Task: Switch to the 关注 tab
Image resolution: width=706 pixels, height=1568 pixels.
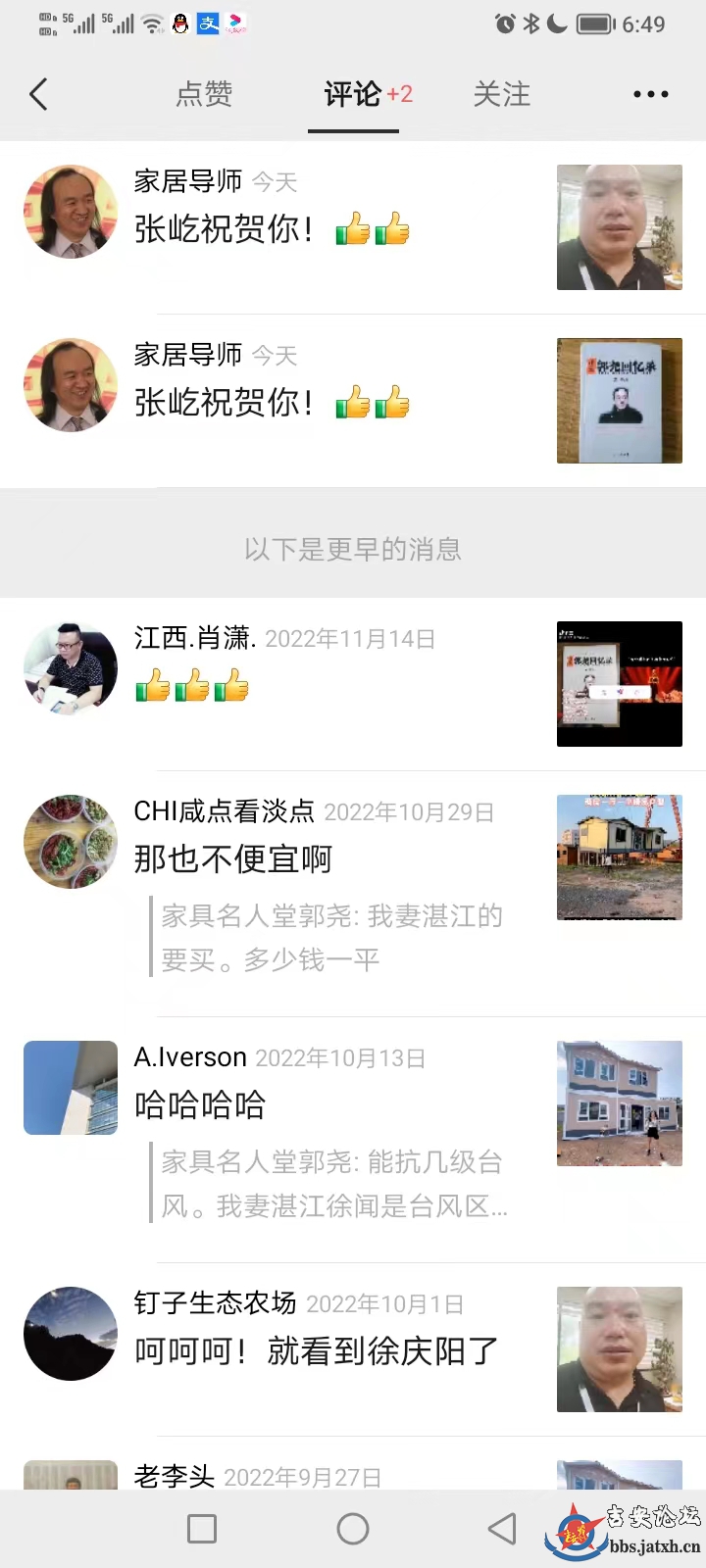Action: tap(502, 94)
